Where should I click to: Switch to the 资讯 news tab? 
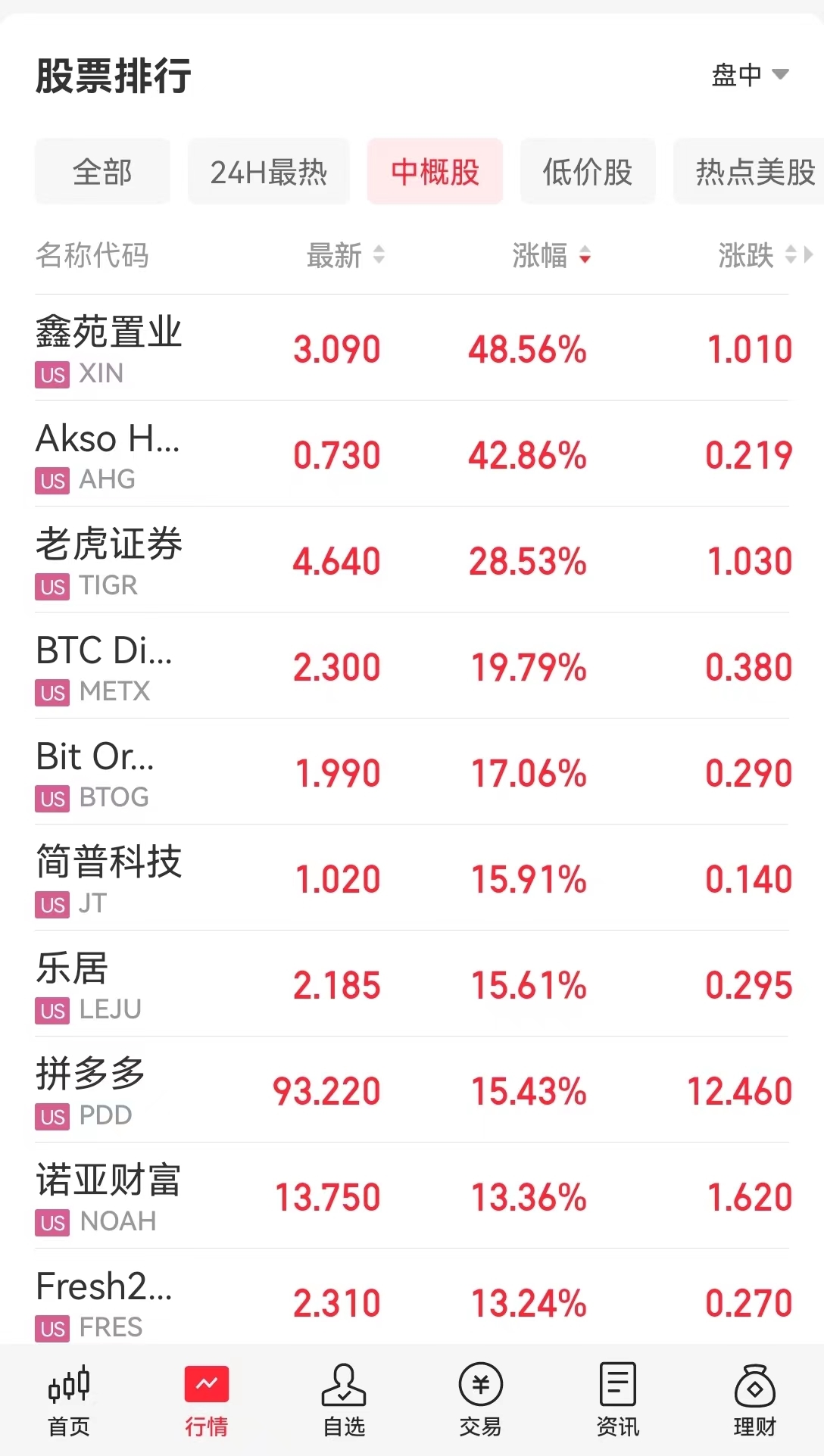click(617, 1401)
